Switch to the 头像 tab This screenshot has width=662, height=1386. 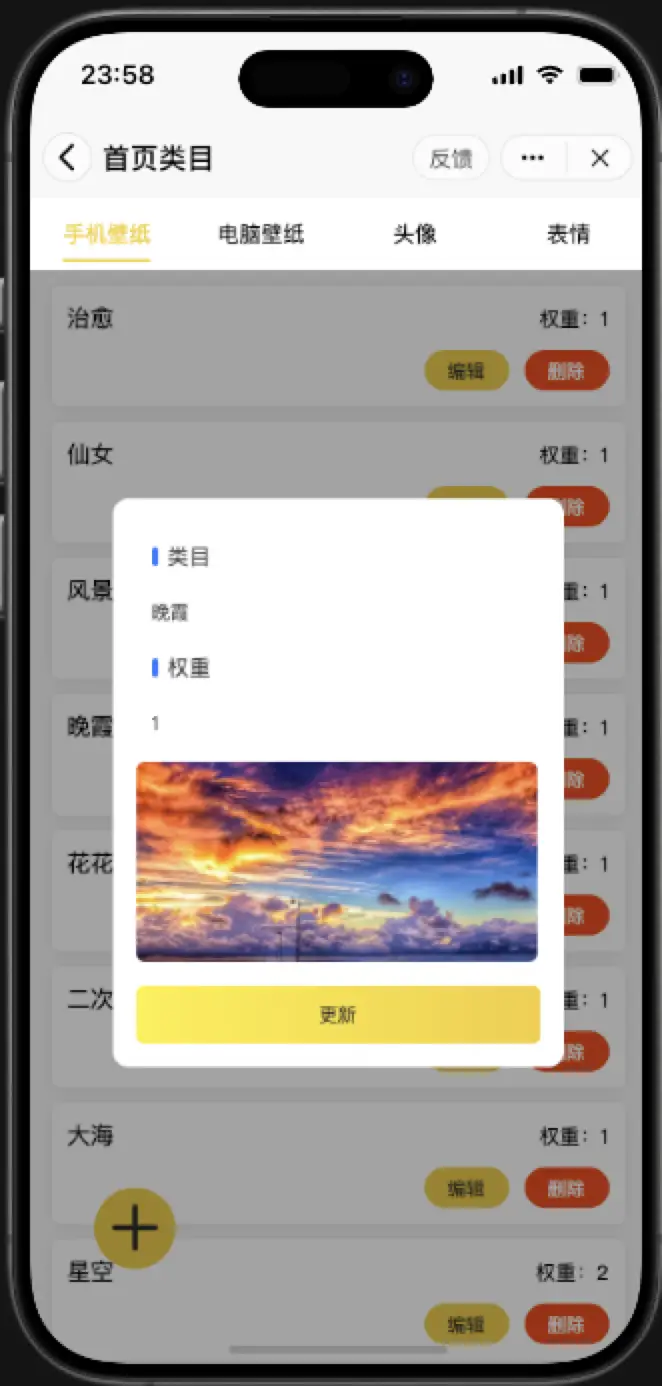click(414, 234)
